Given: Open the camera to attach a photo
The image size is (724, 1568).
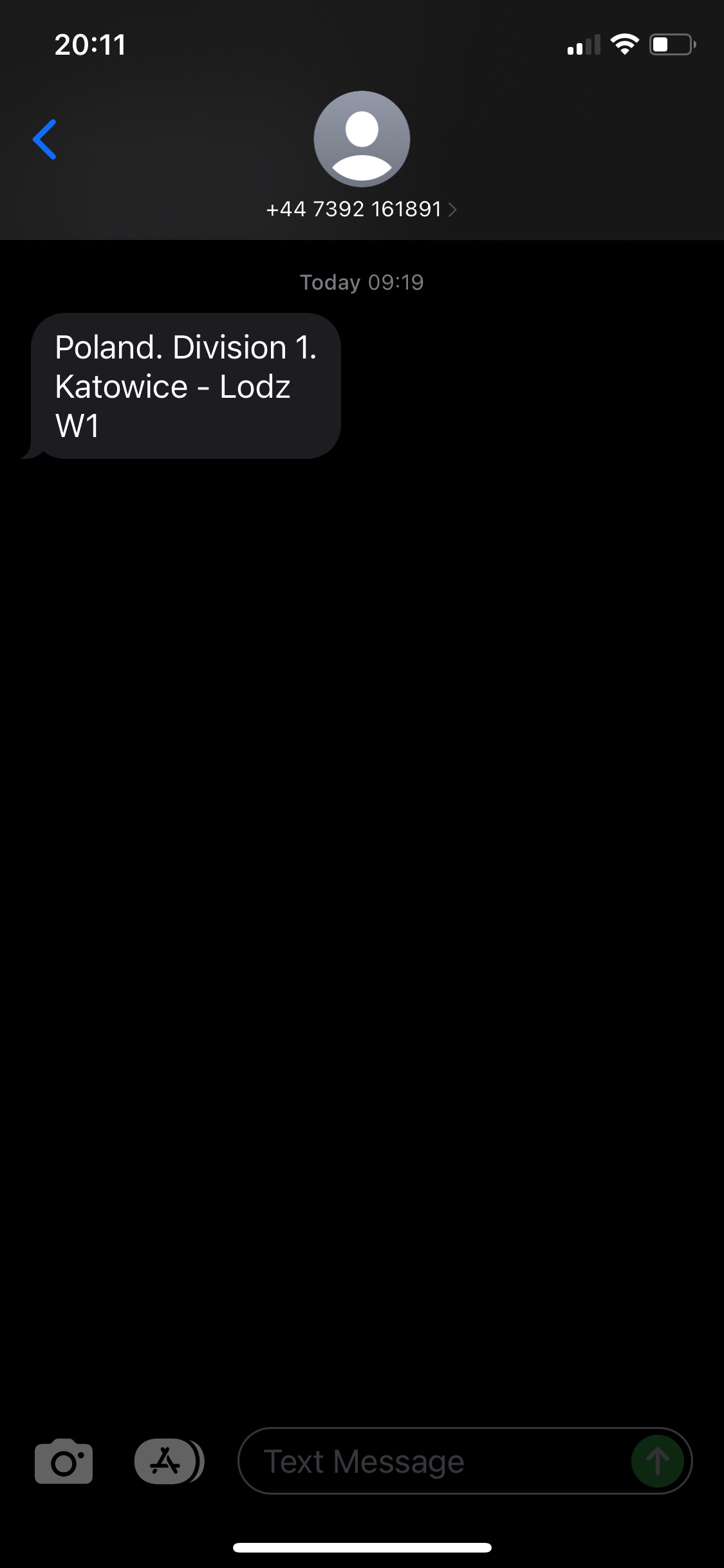Looking at the screenshot, I should [64, 1461].
